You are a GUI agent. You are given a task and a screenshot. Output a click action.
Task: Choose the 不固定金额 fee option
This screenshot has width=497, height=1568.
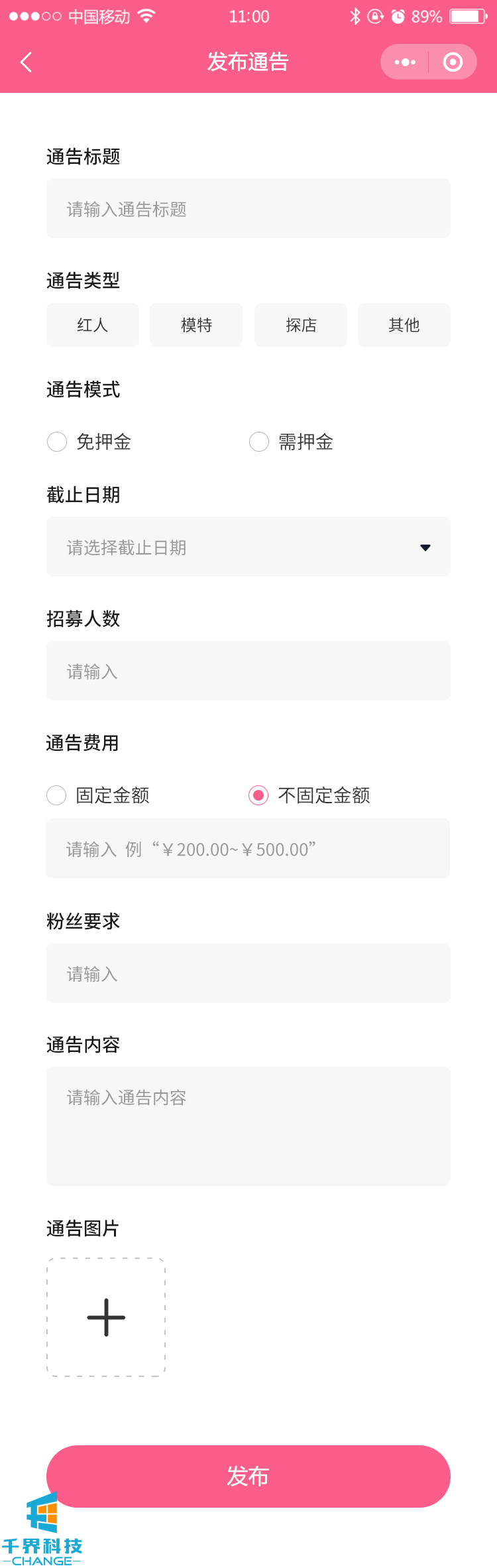258,795
